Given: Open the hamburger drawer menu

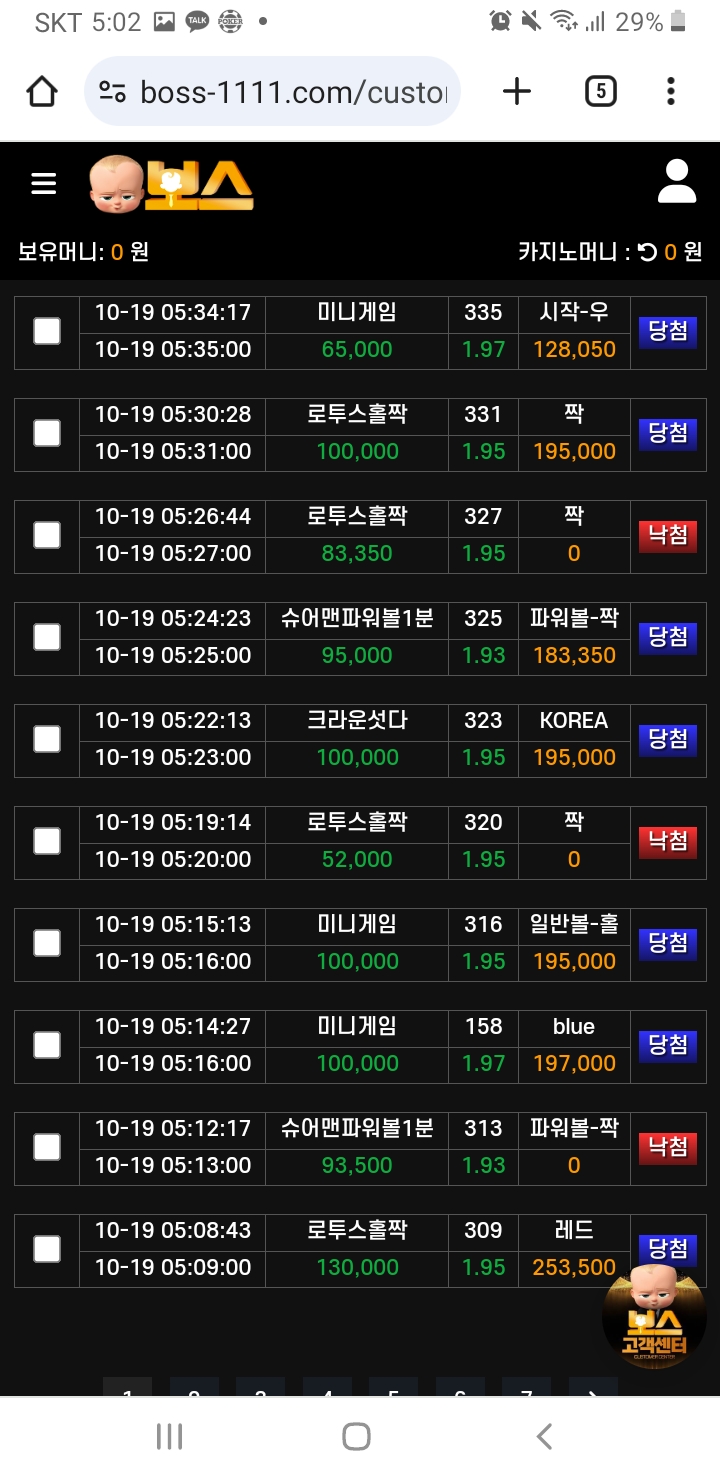Looking at the screenshot, I should point(43,184).
